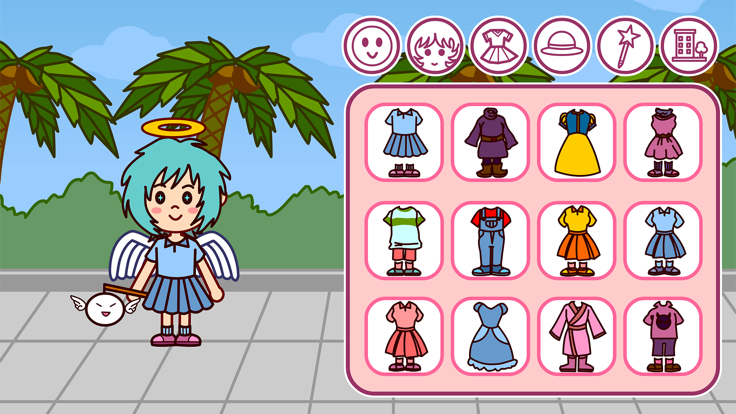Screen dimensions: 736x414
Task: Select the blue ball gown dress
Action: [x=490, y=337]
